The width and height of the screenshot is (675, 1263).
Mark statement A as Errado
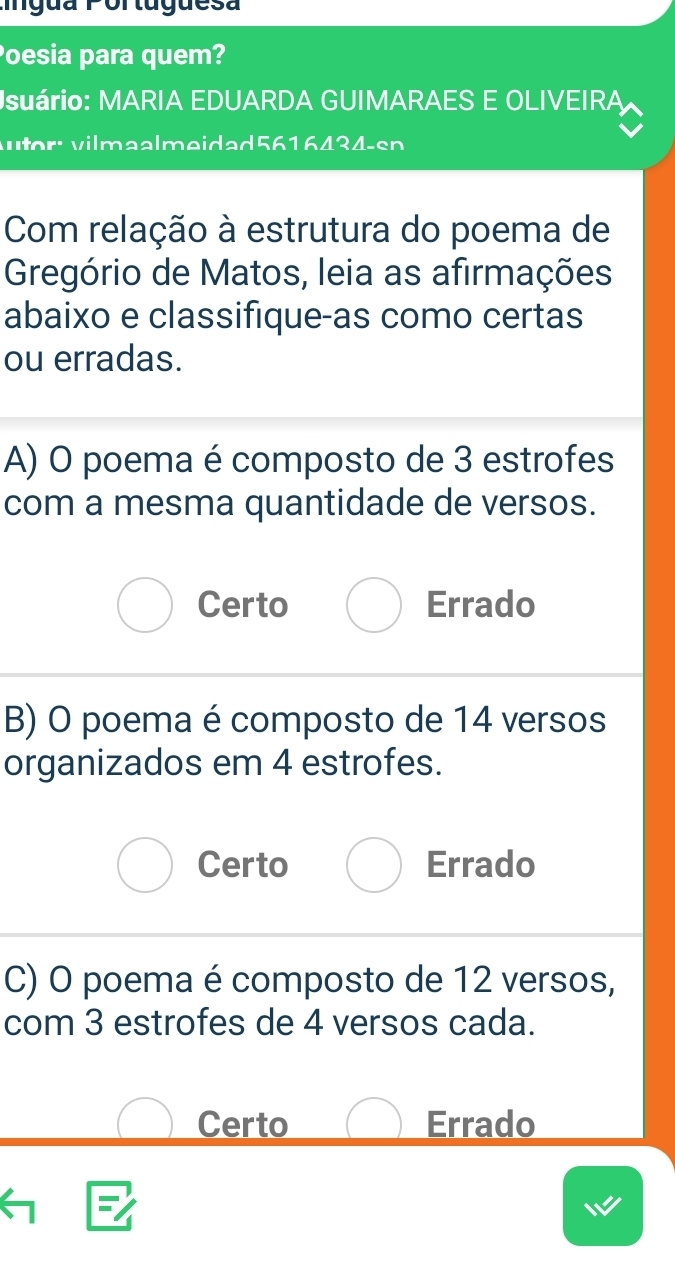coord(374,606)
